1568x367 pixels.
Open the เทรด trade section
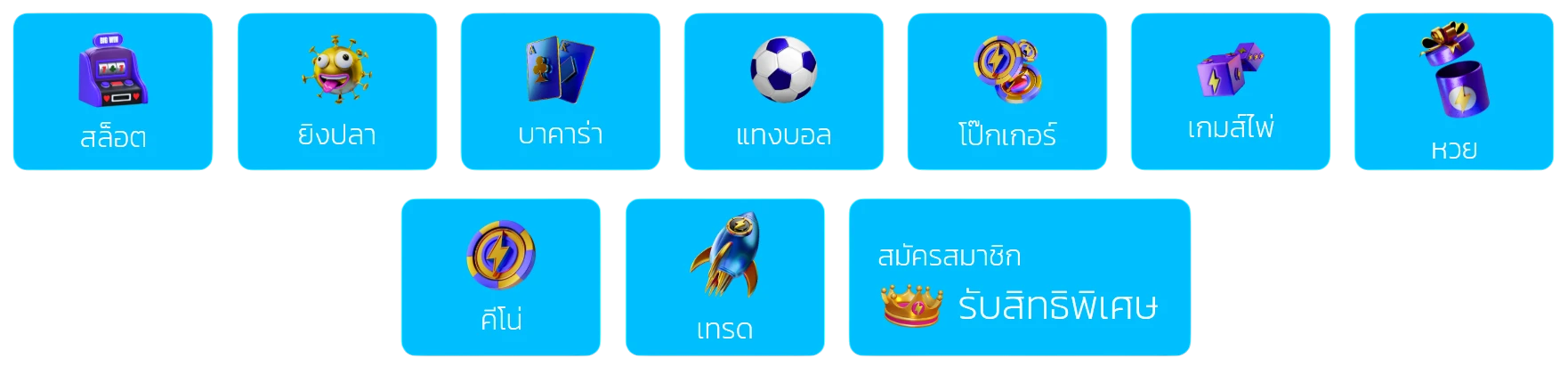pos(725,277)
